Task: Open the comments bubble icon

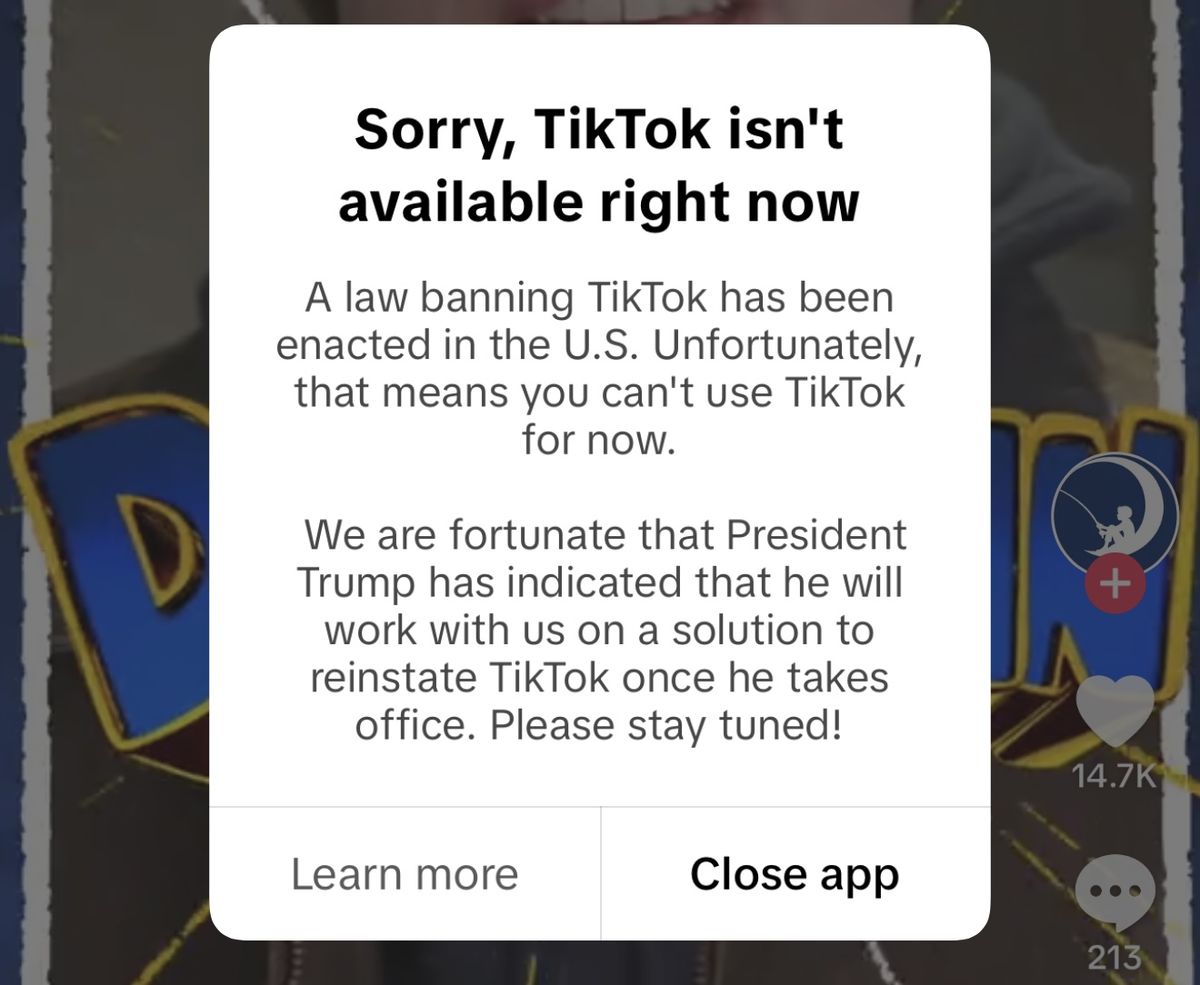Action: tap(1115, 891)
